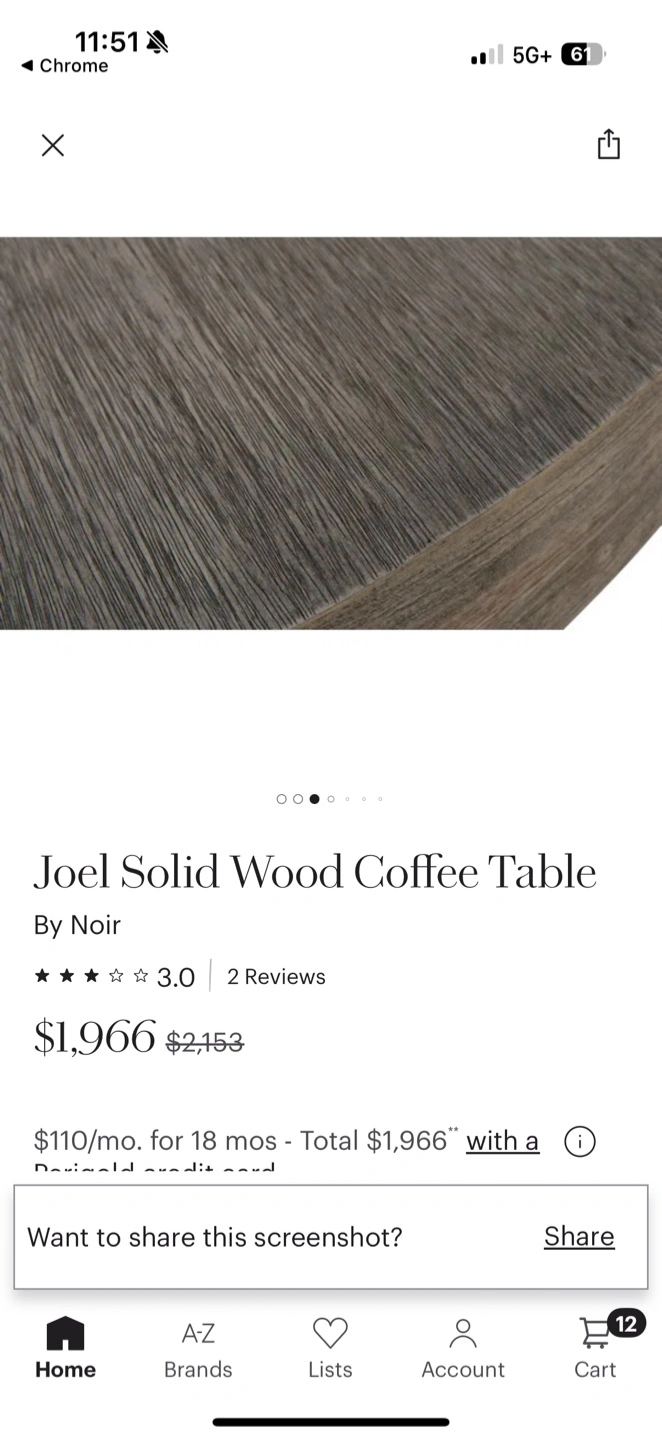Open the Account tab
Screen dimensions: 662x1440
click(x=463, y=1348)
